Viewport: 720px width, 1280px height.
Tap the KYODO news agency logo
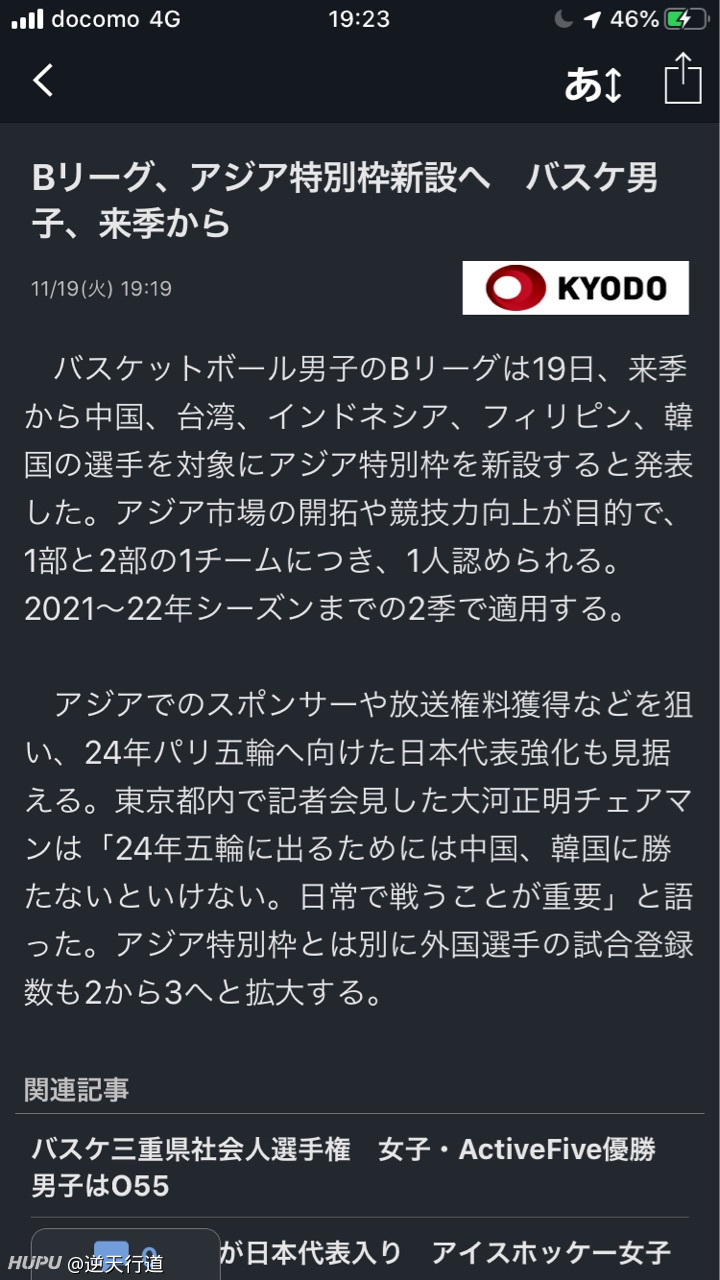[x=575, y=286]
